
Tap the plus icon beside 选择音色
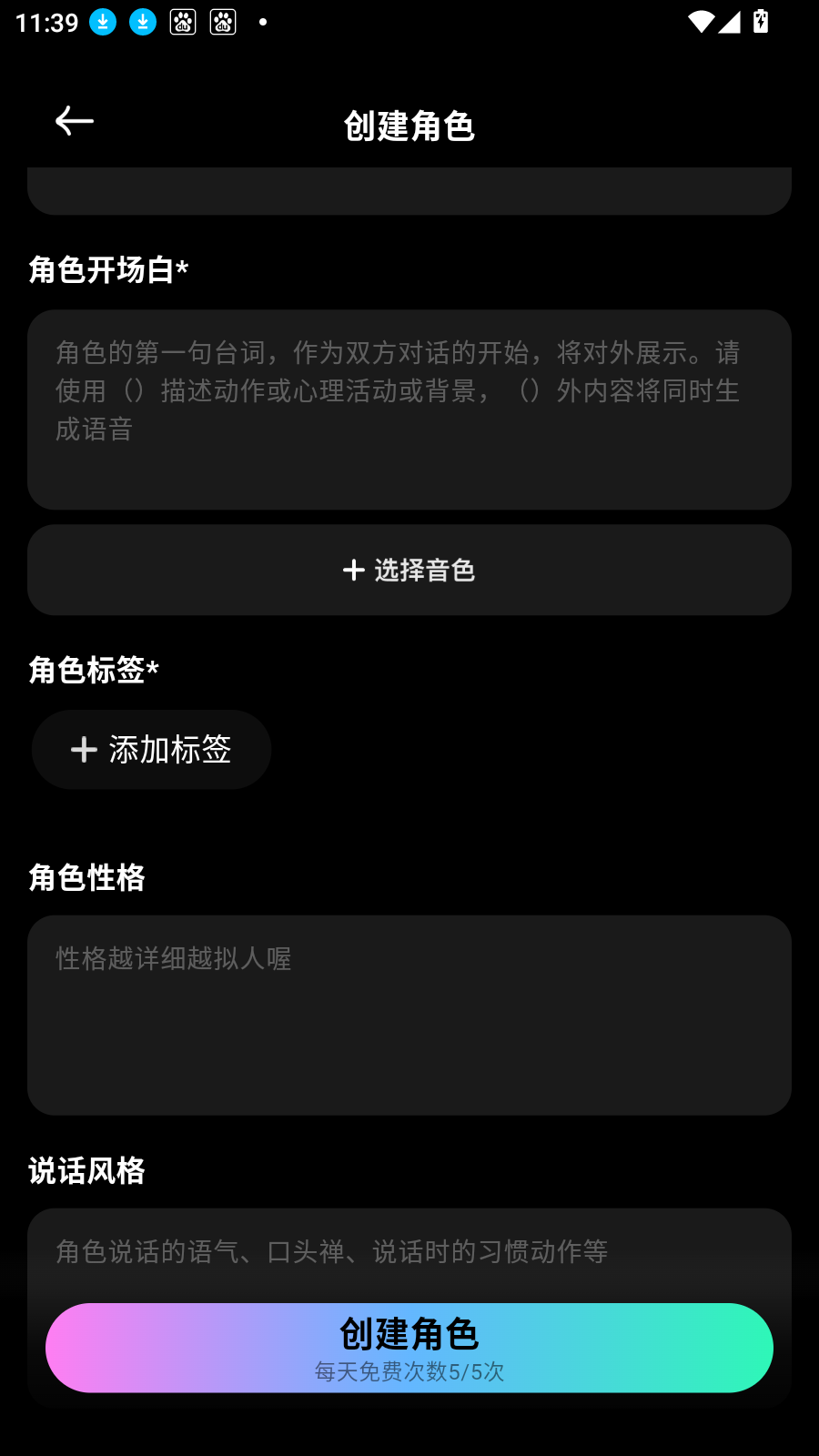[353, 571]
